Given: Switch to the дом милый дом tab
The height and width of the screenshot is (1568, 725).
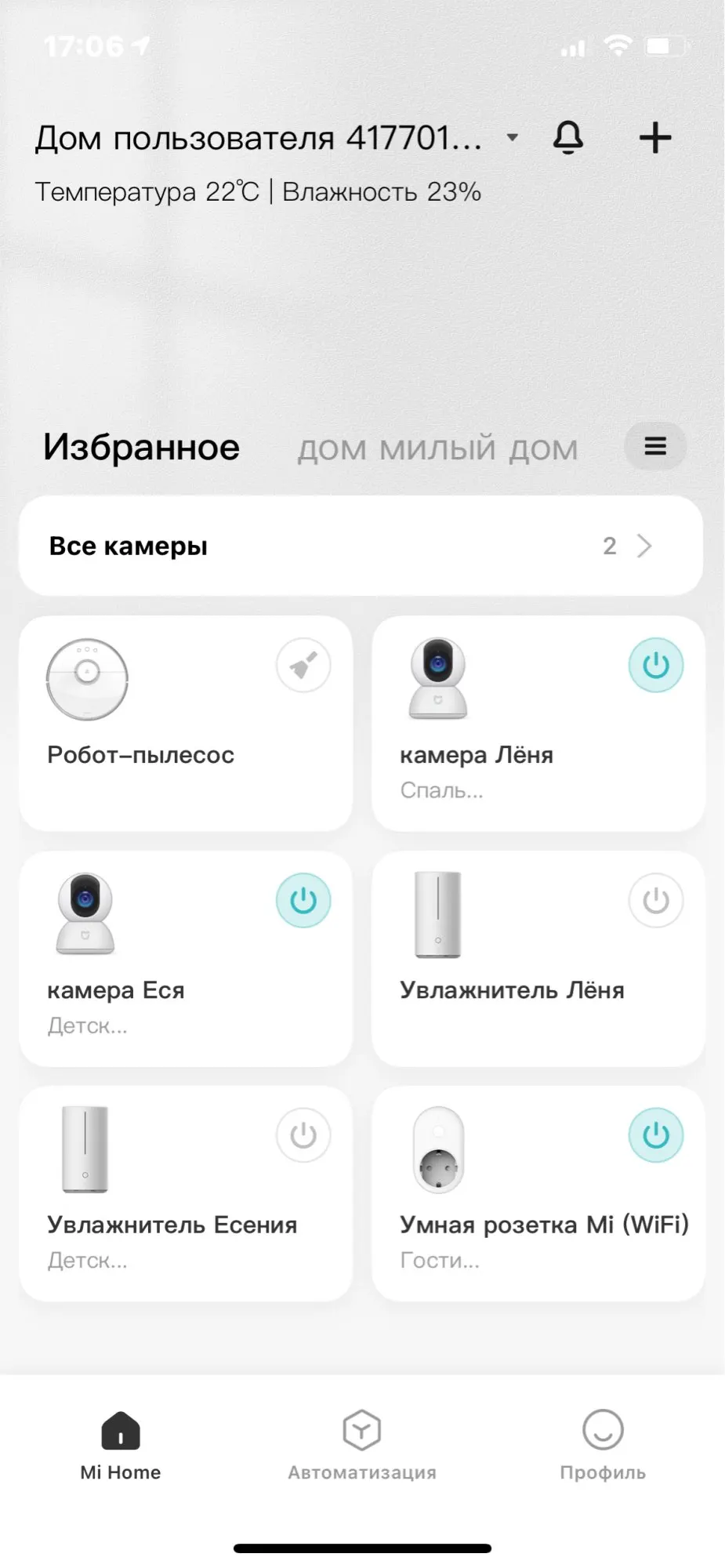Looking at the screenshot, I should coord(437,448).
